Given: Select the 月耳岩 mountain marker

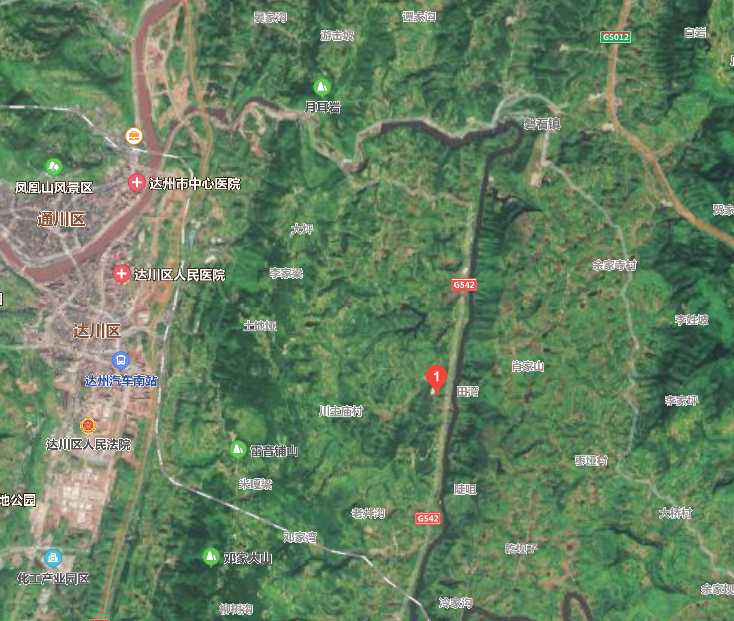Looking at the screenshot, I should tap(322, 87).
